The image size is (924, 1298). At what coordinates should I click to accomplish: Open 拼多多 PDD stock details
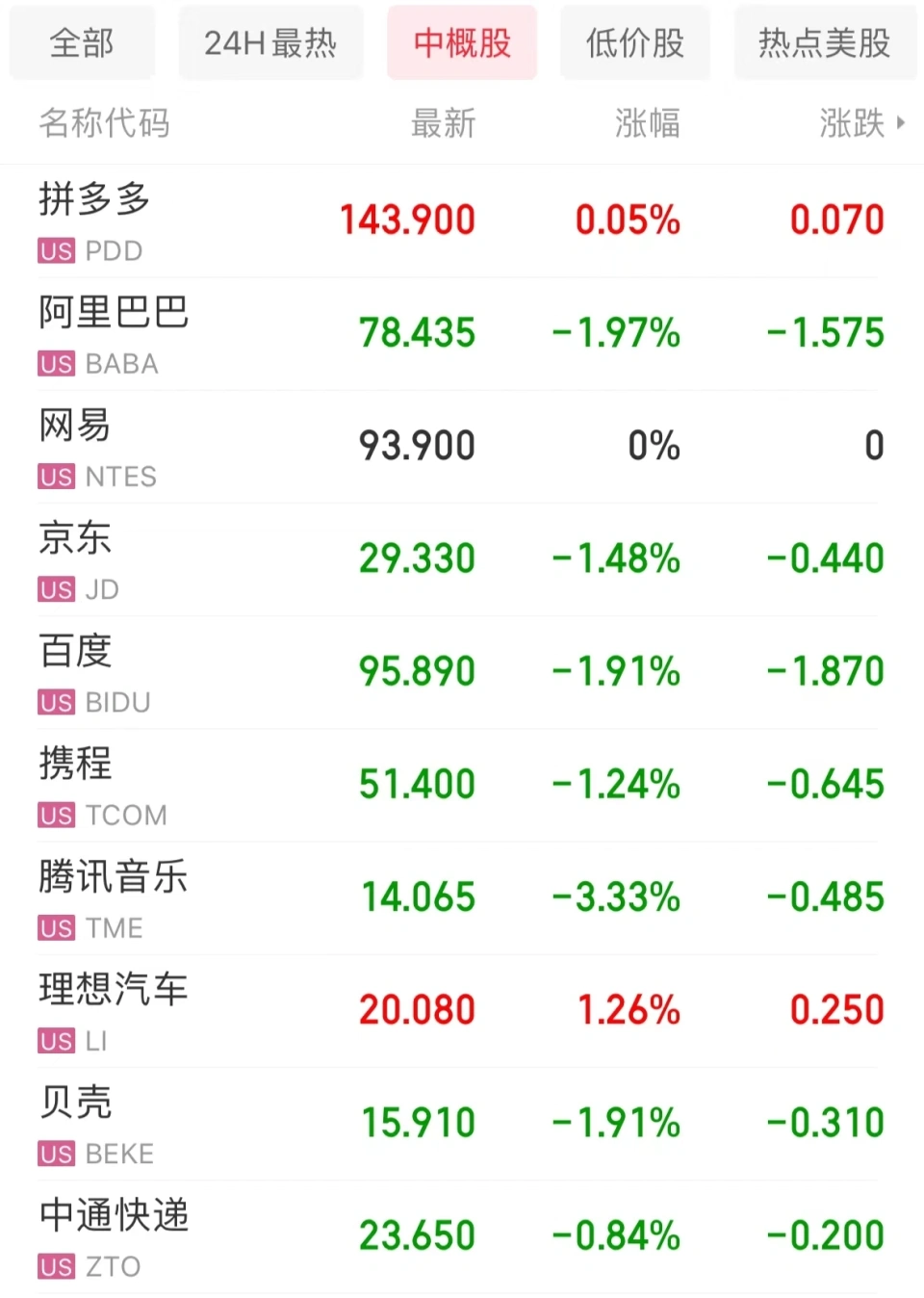point(94,221)
